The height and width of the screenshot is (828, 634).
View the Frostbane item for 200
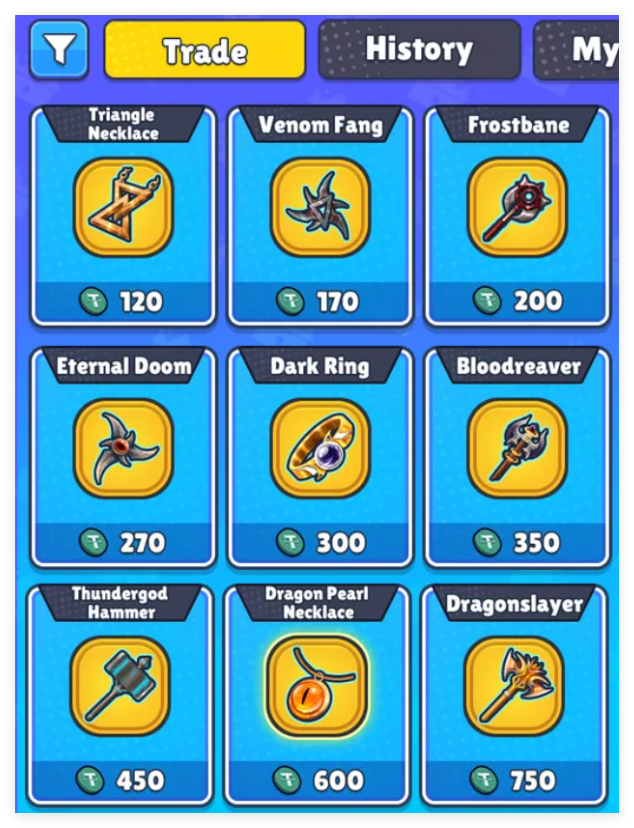(517, 215)
